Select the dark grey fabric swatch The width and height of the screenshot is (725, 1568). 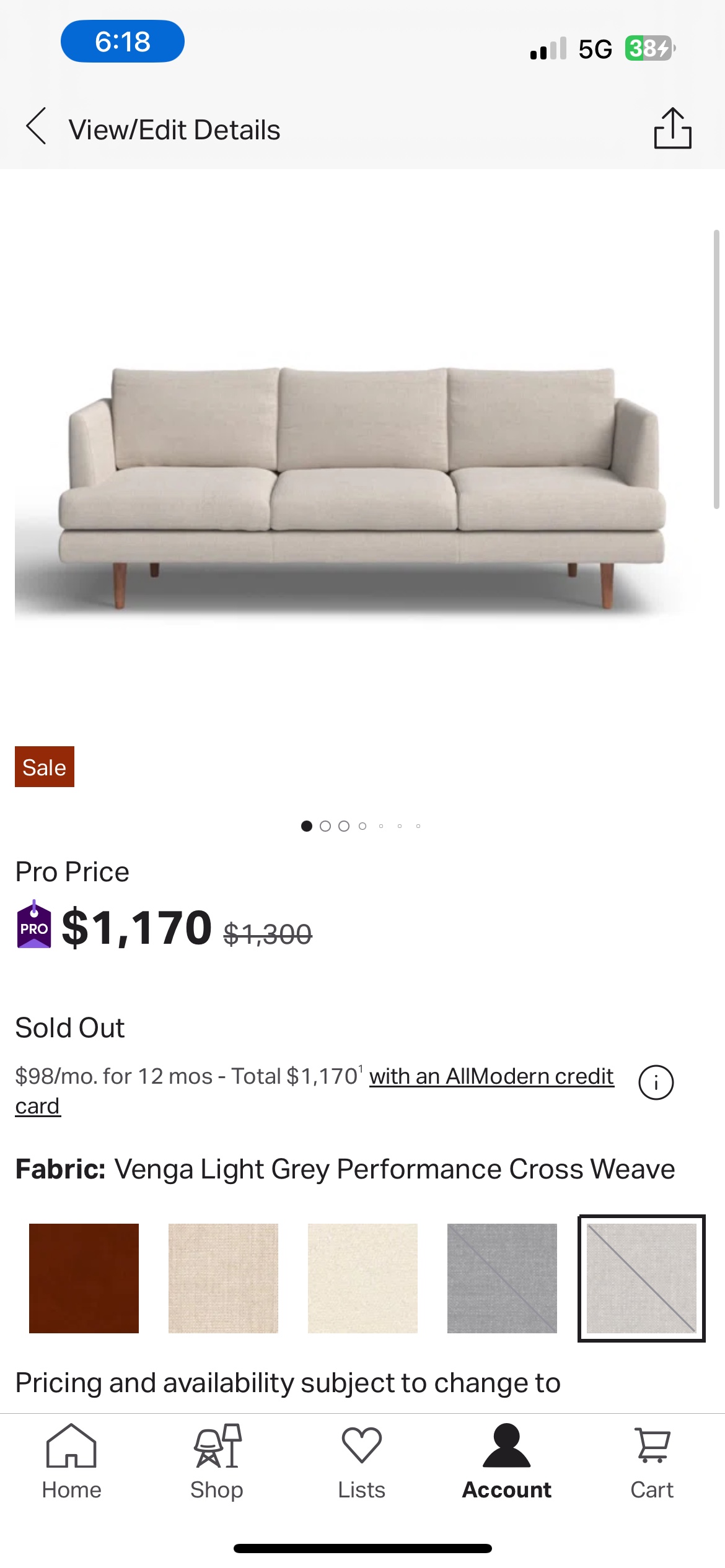[502, 1278]
